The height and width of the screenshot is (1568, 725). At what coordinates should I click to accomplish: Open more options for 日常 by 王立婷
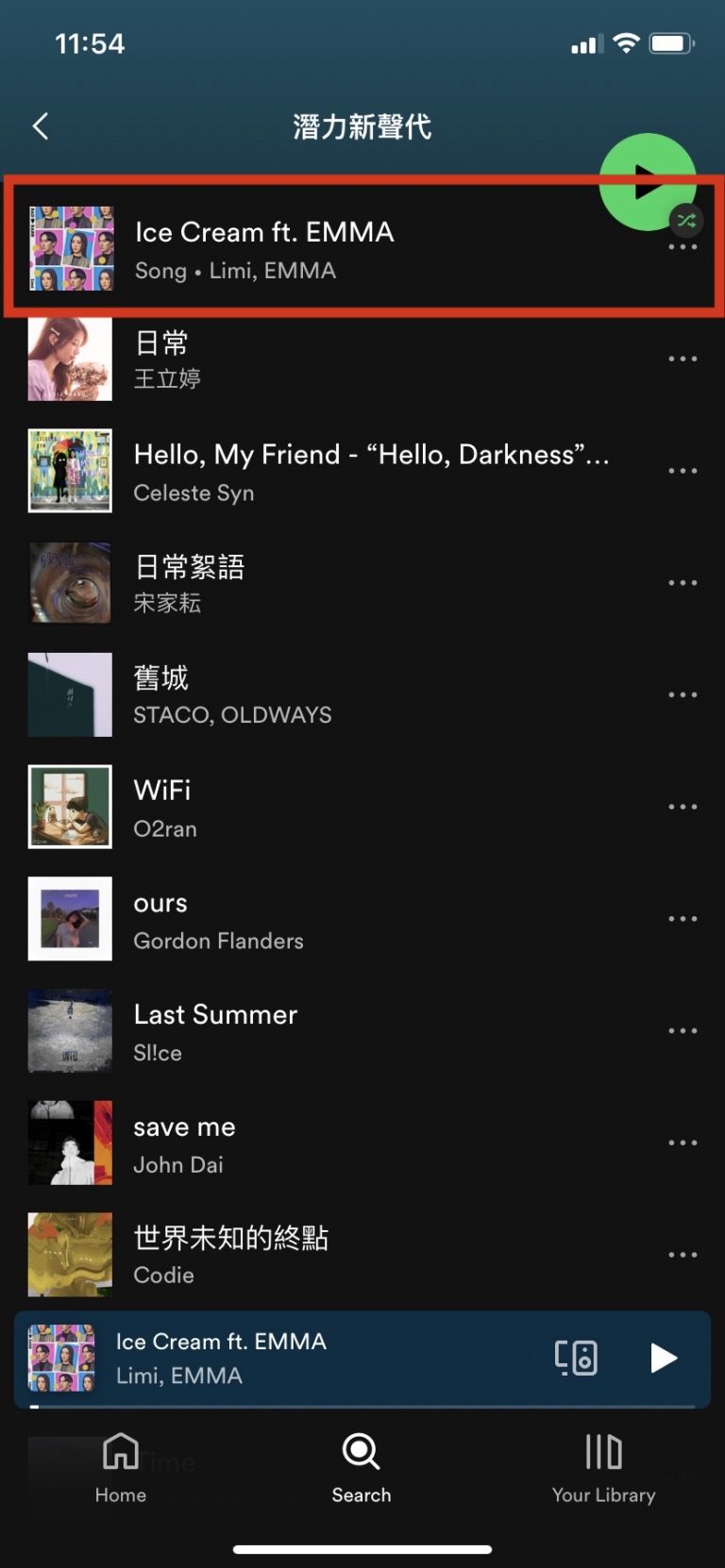(x=682, y=359)
